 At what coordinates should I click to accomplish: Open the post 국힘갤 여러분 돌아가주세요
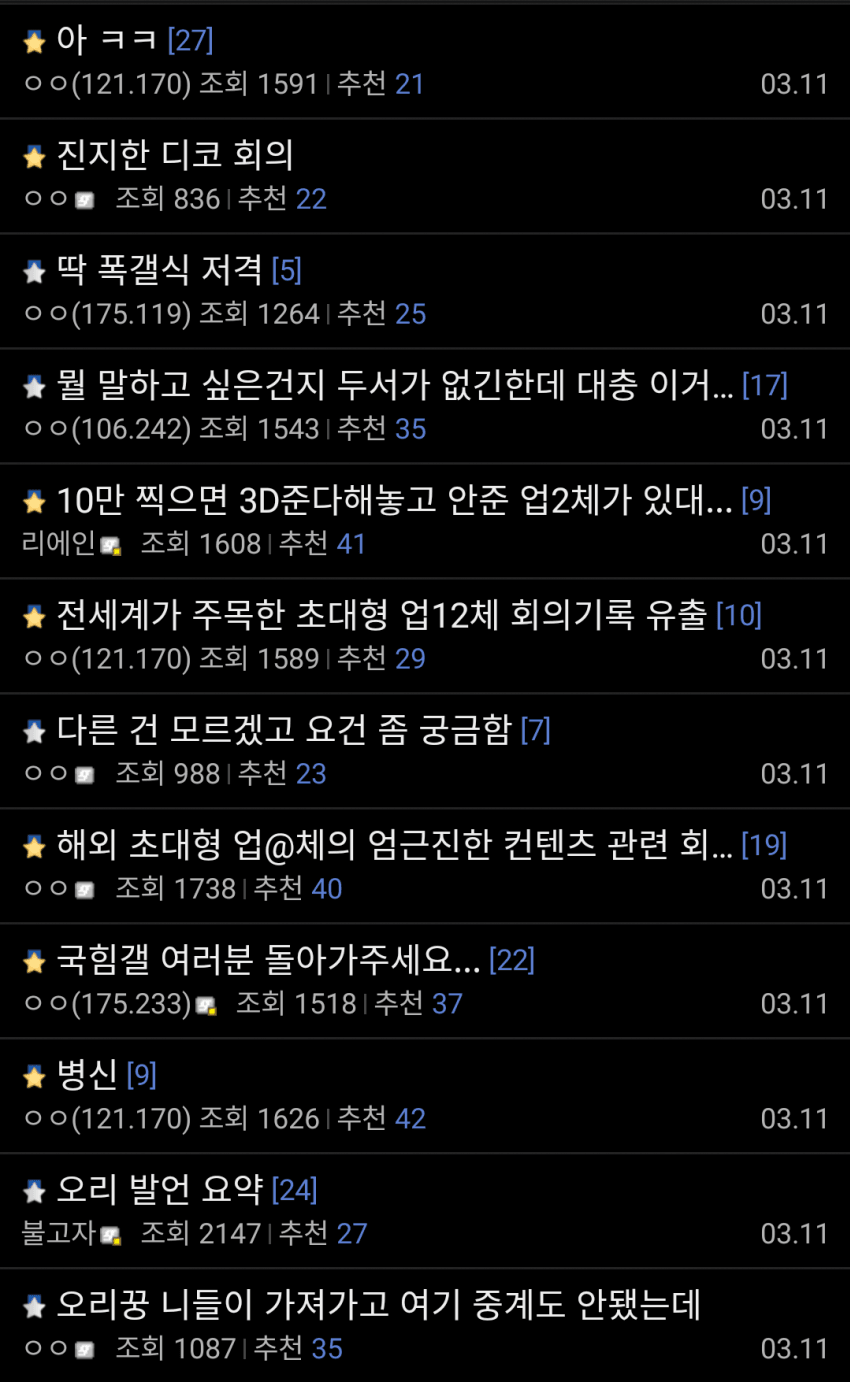[268, 961]
